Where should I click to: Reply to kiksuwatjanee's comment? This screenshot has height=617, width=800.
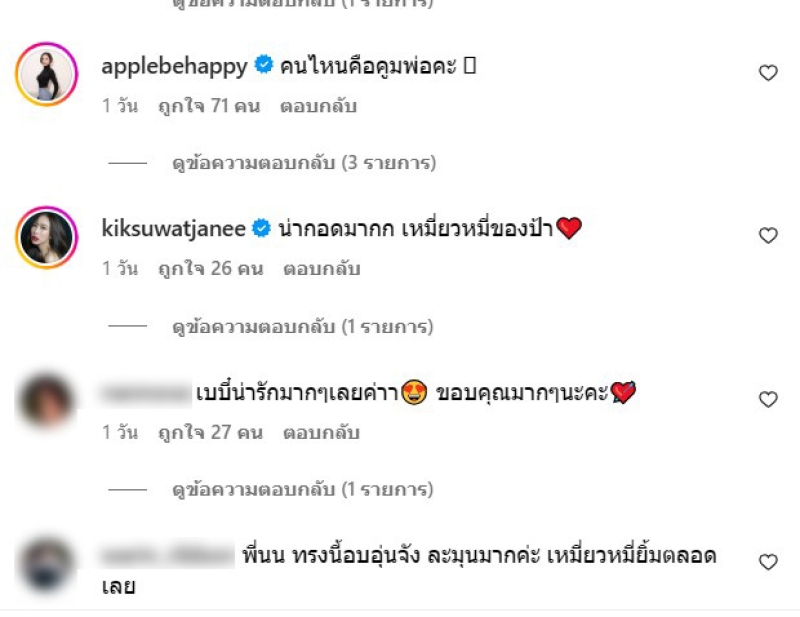coord(320,269)
